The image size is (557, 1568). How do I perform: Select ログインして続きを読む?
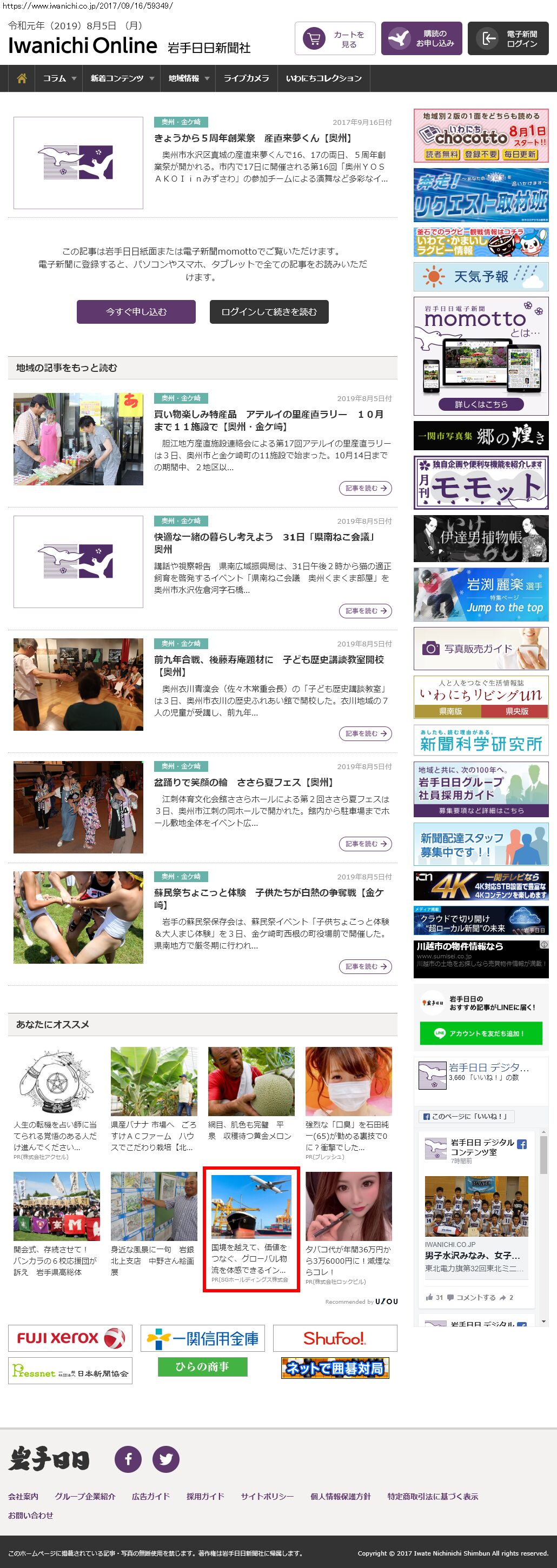click(x=268, y=312)
